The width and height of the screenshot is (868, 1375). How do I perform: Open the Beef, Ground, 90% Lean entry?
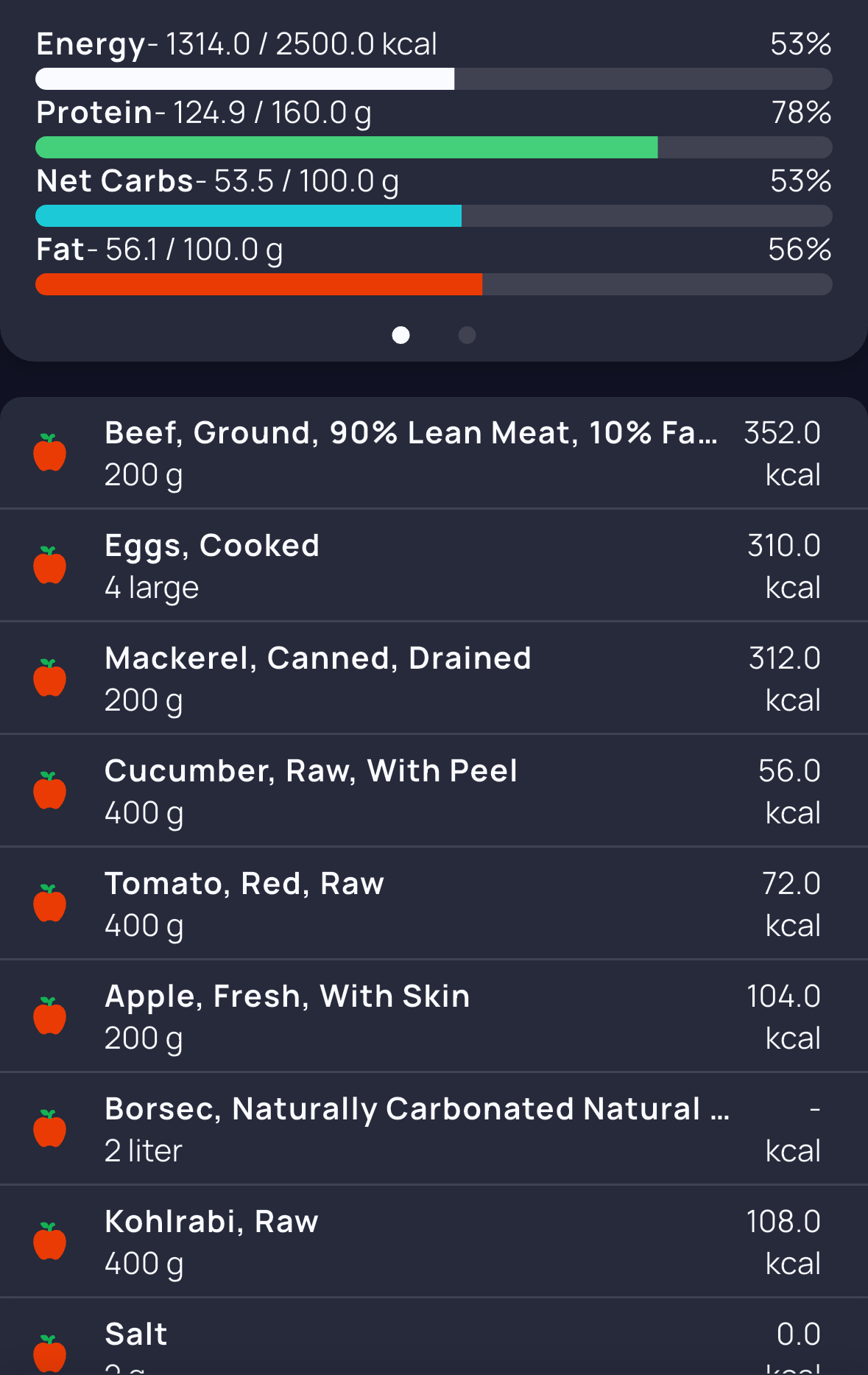coord(411,453)
